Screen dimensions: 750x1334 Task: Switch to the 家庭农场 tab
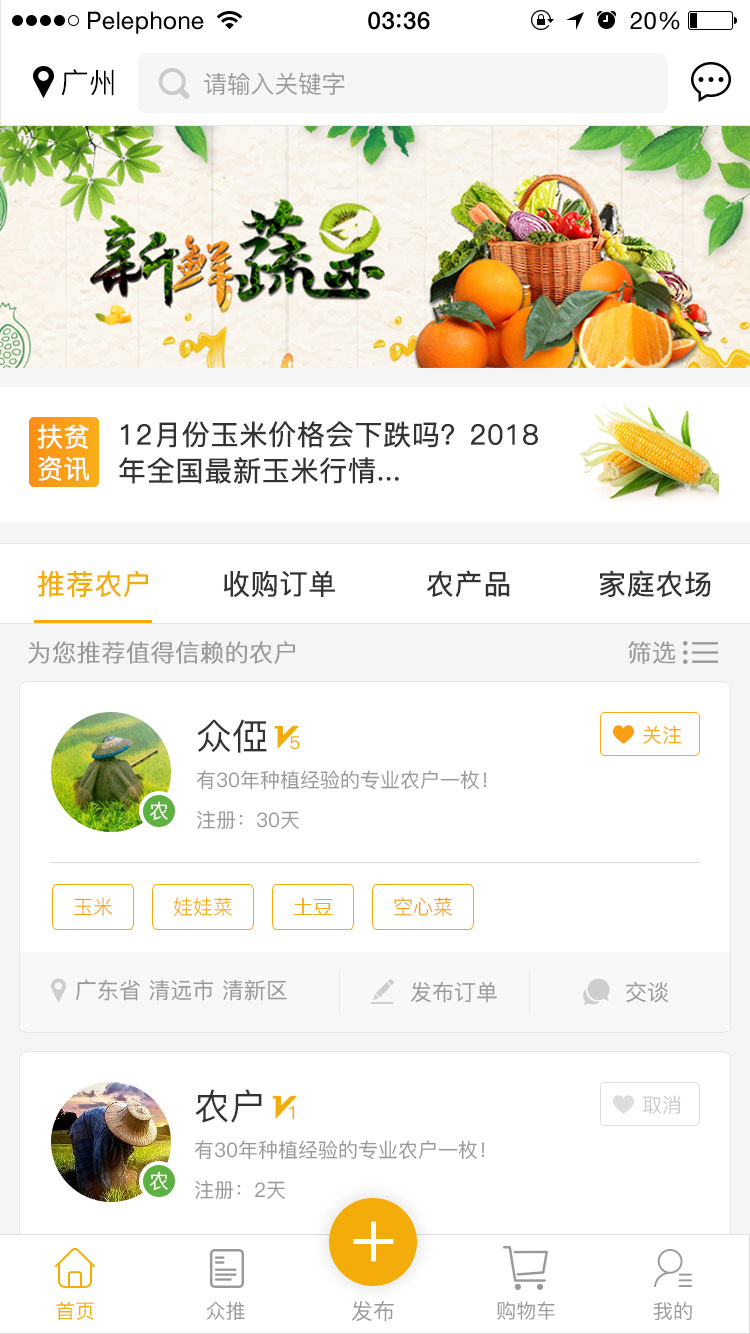(655, 584)
